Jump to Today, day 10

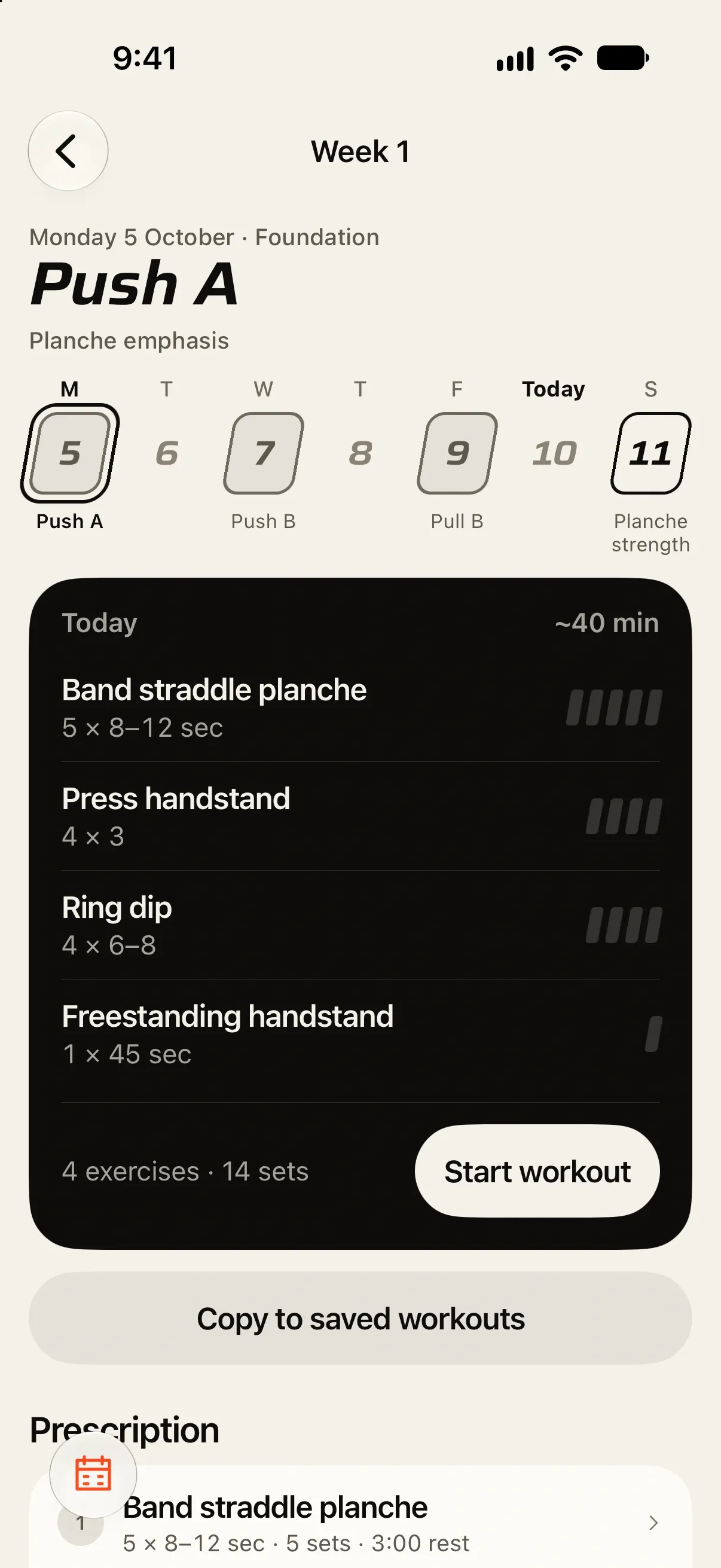(x=554, y=453)
